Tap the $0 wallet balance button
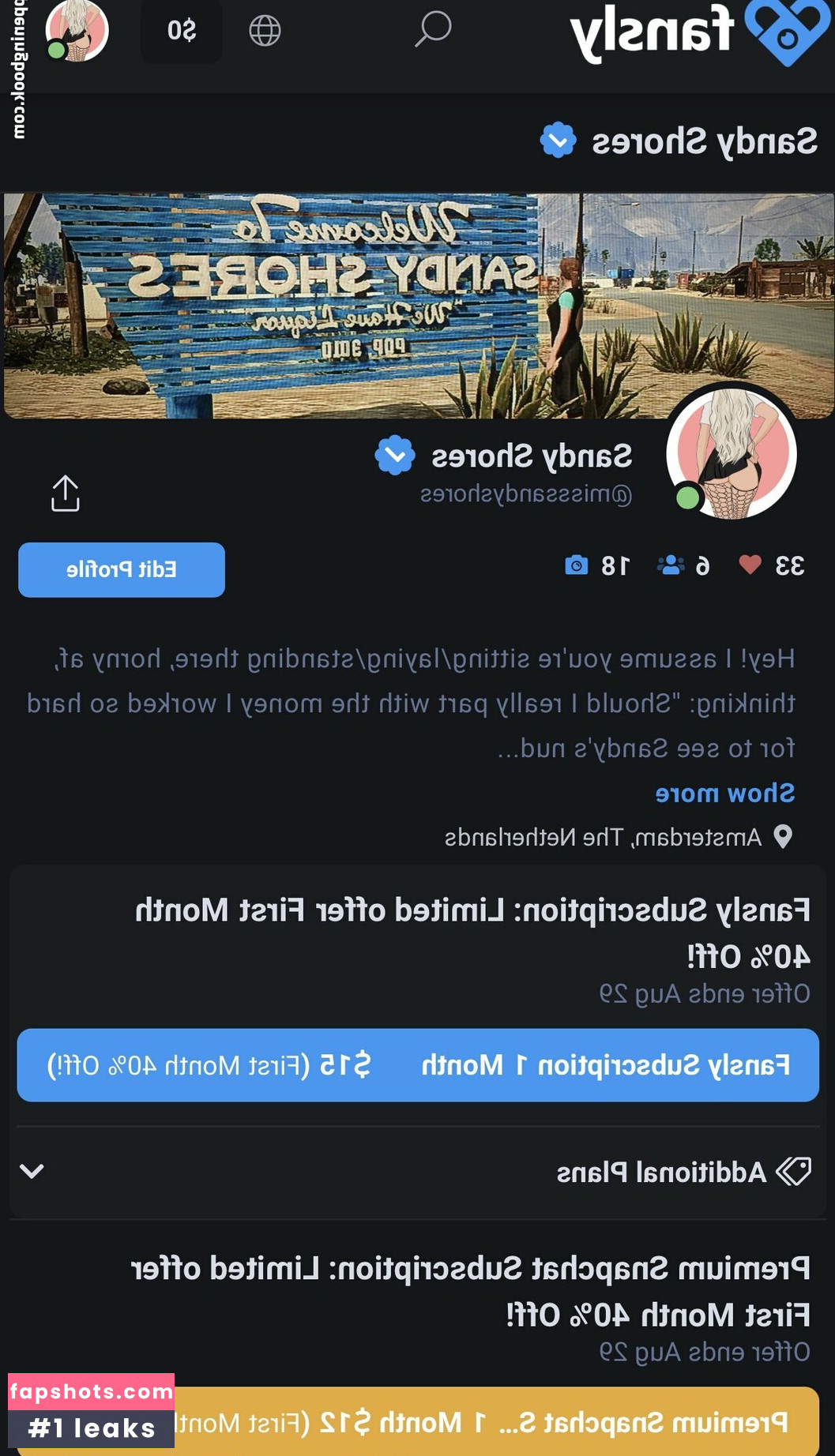835x1456 pixels. [182, 31]
